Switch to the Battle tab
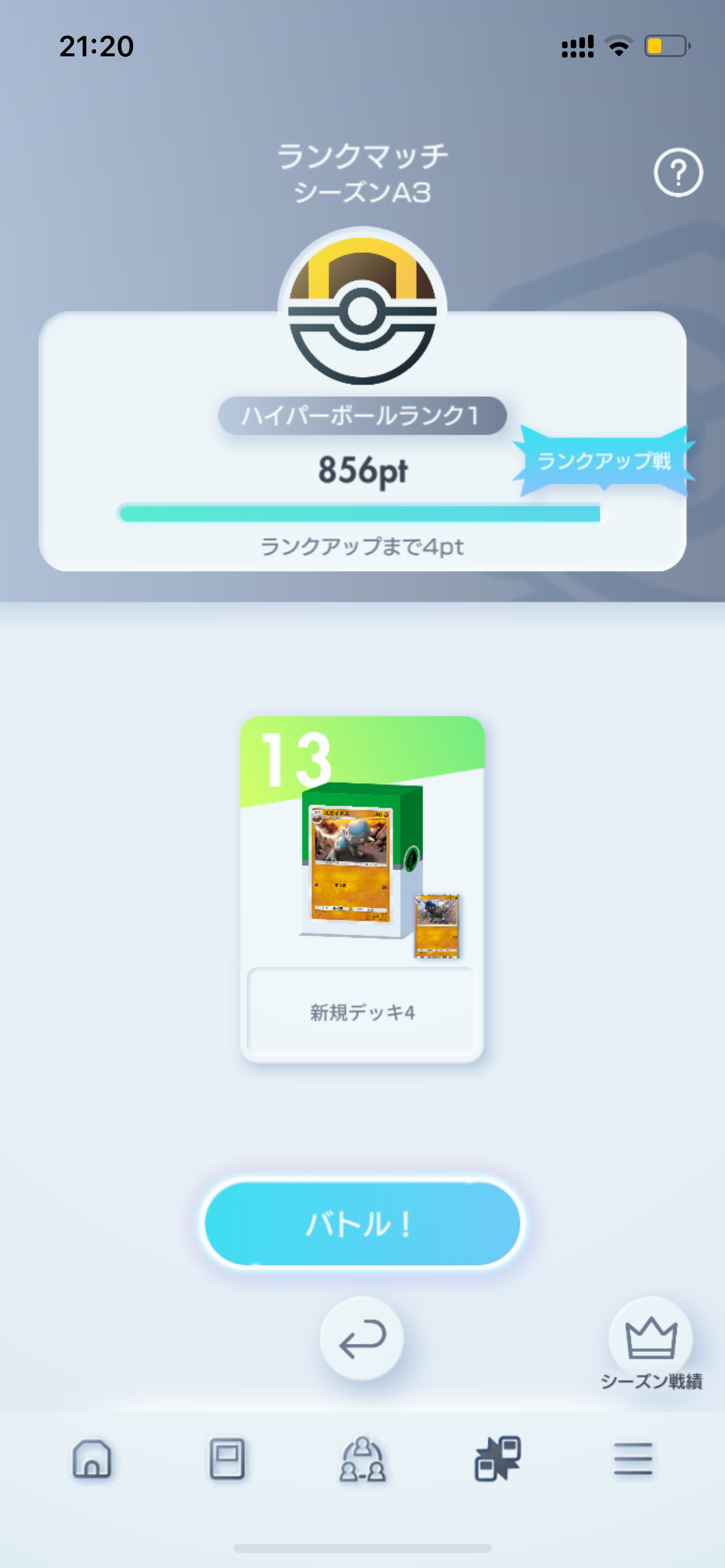The image size is (725, 1568). [498, 1459]
